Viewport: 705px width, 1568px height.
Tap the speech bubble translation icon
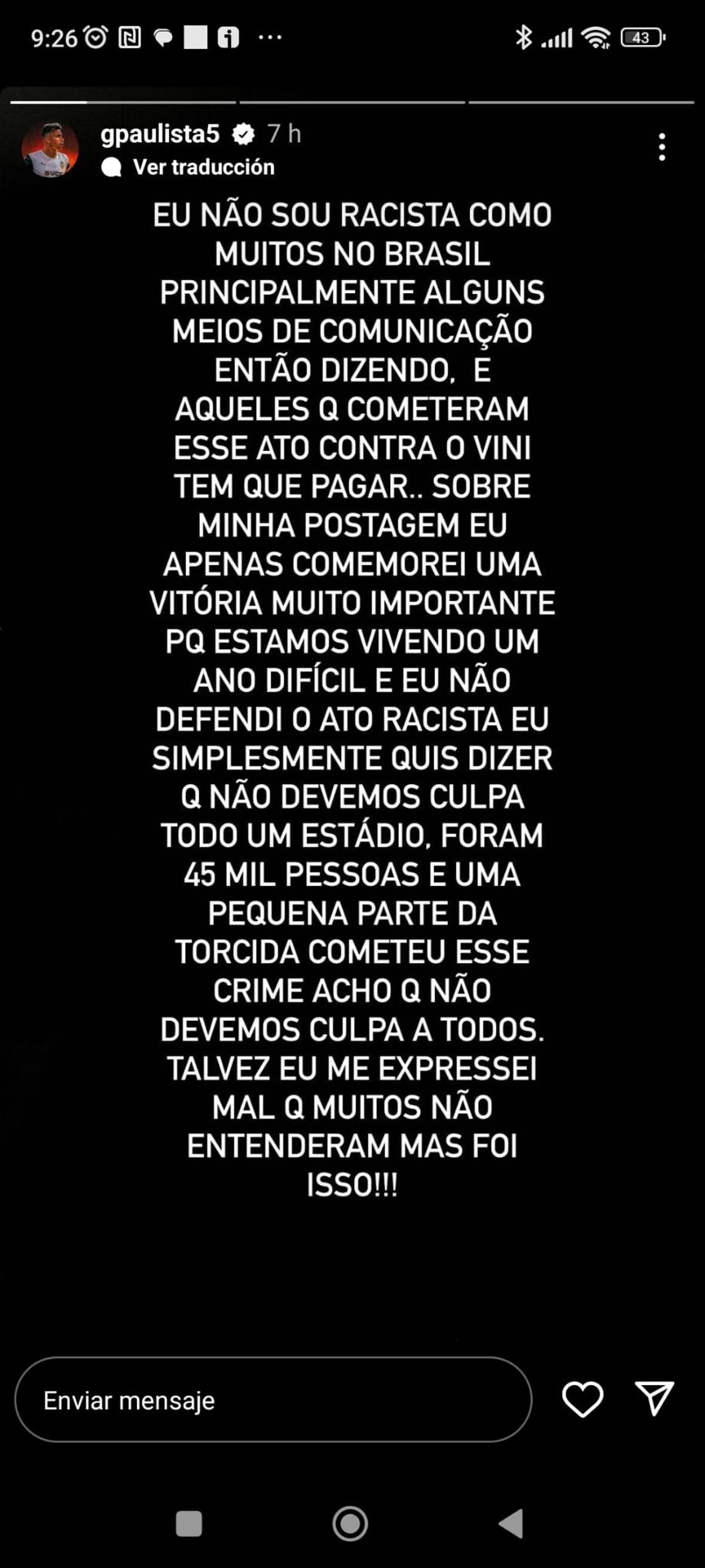113,166
